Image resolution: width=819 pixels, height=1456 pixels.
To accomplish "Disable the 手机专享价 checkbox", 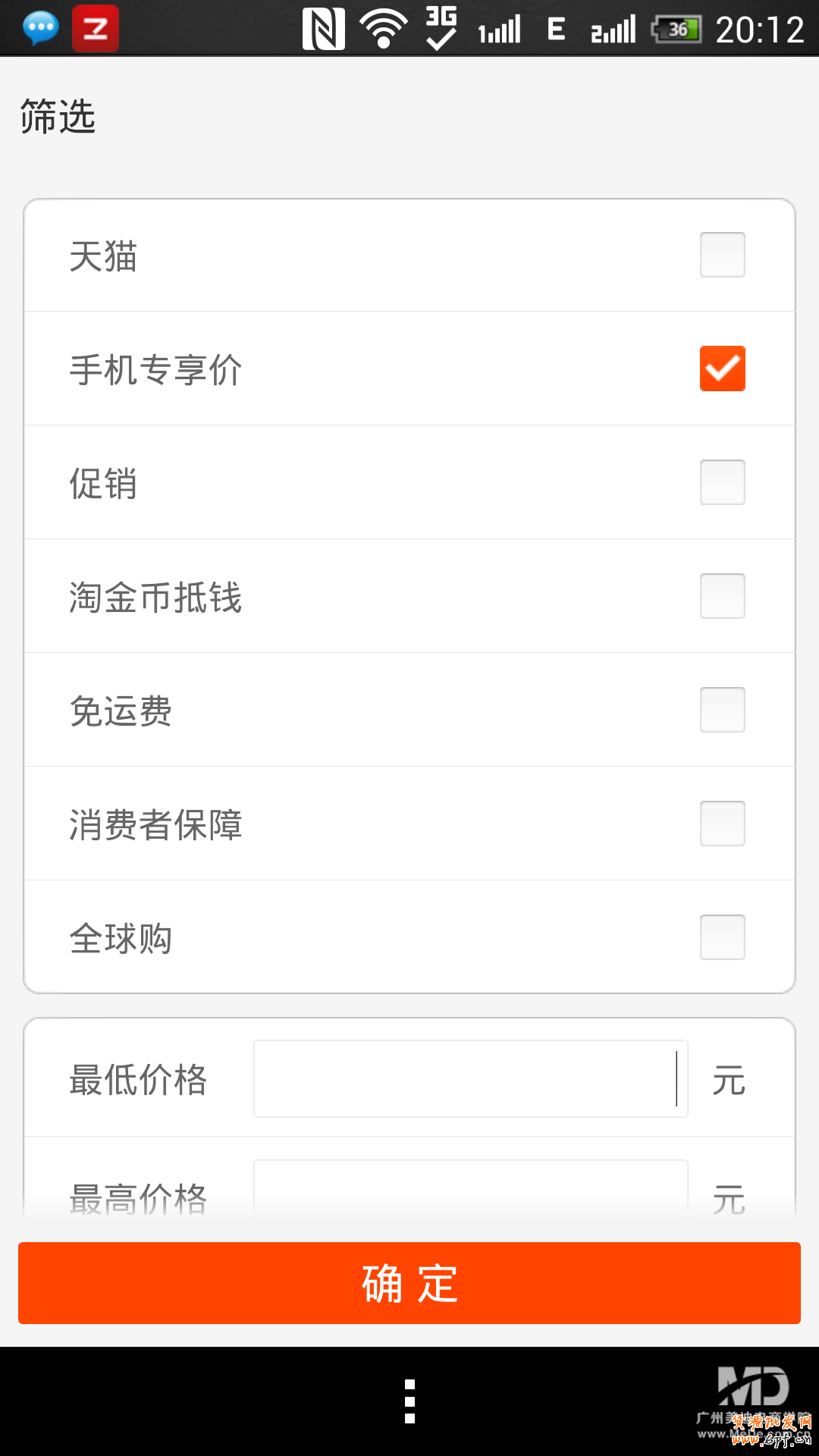I will [x=721, y=369].
